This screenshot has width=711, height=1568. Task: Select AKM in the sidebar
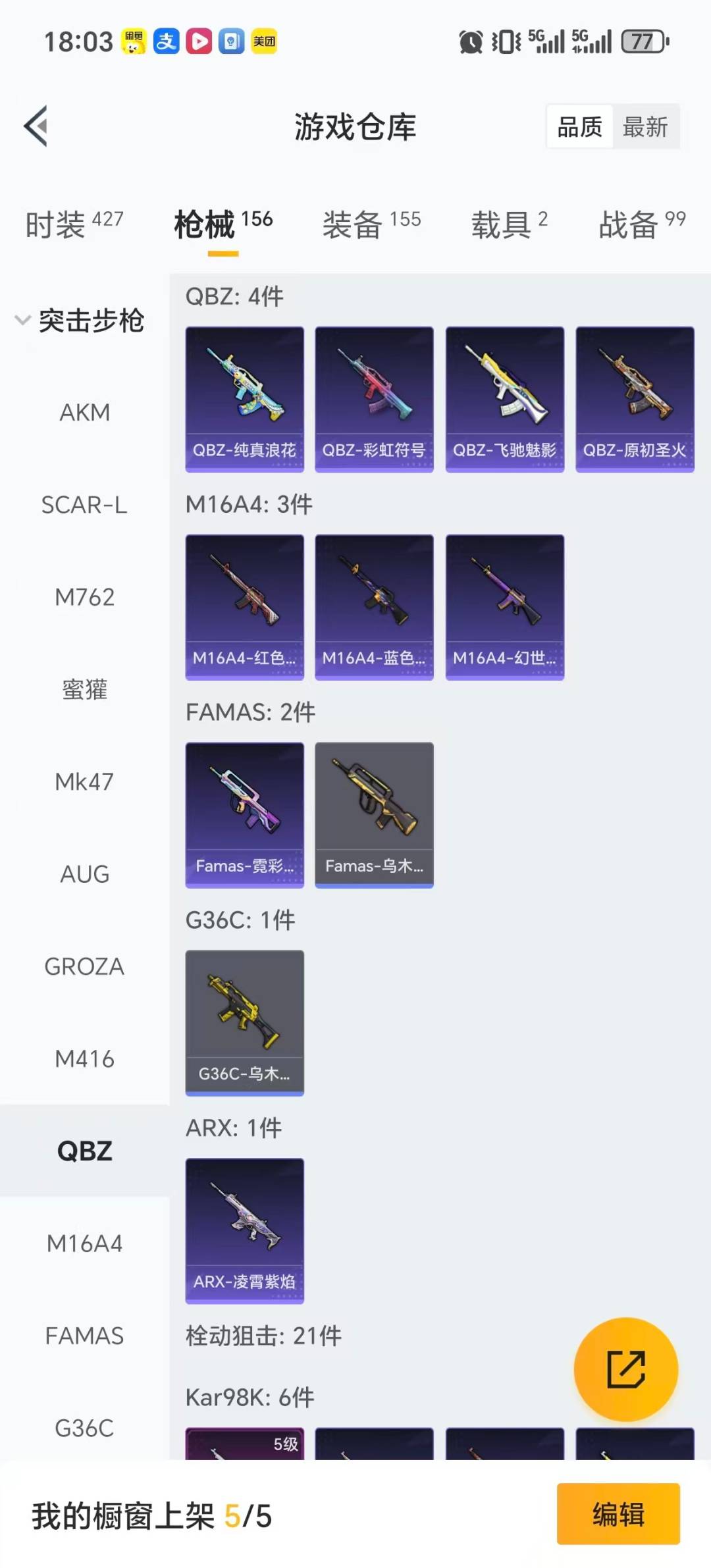[x=84, y=413]
